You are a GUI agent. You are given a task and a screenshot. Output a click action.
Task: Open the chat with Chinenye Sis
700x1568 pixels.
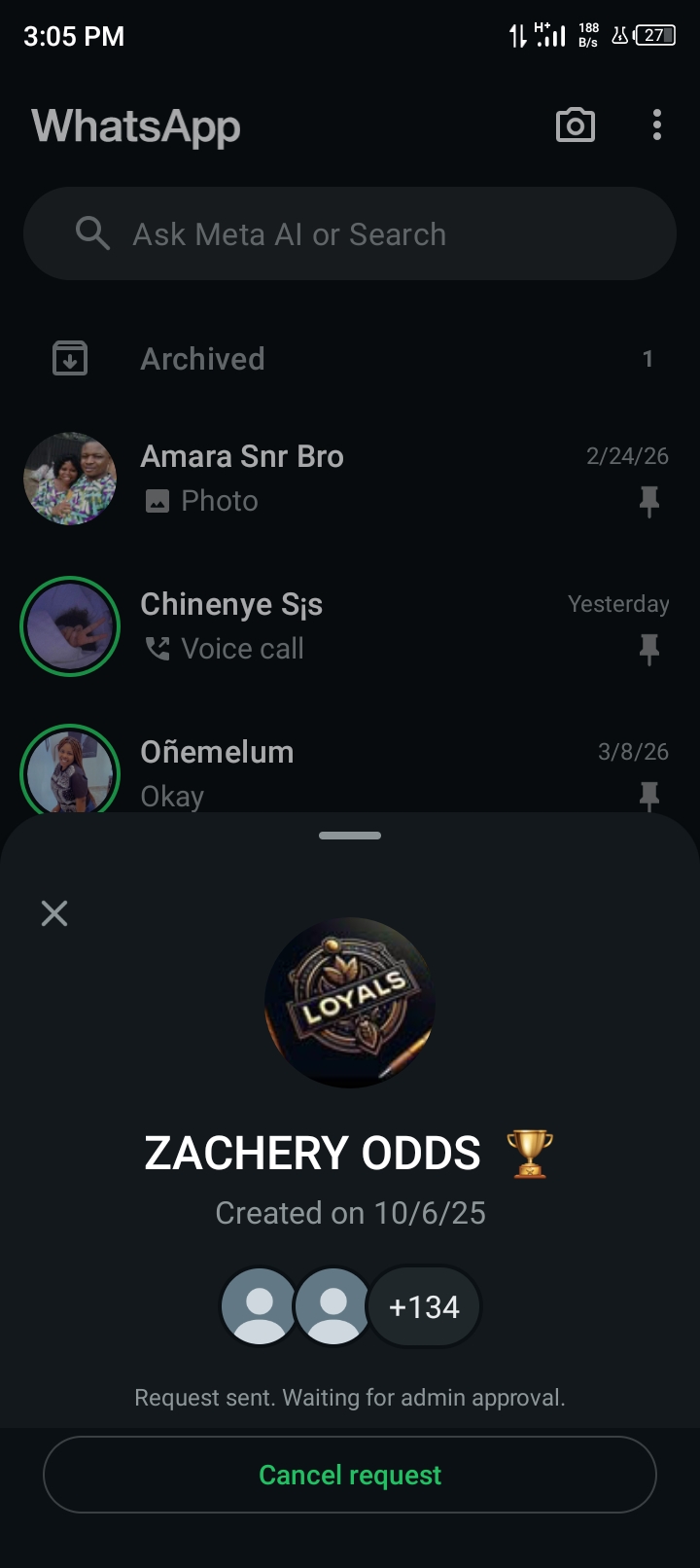pyautogui.click(x=389, y=625)
